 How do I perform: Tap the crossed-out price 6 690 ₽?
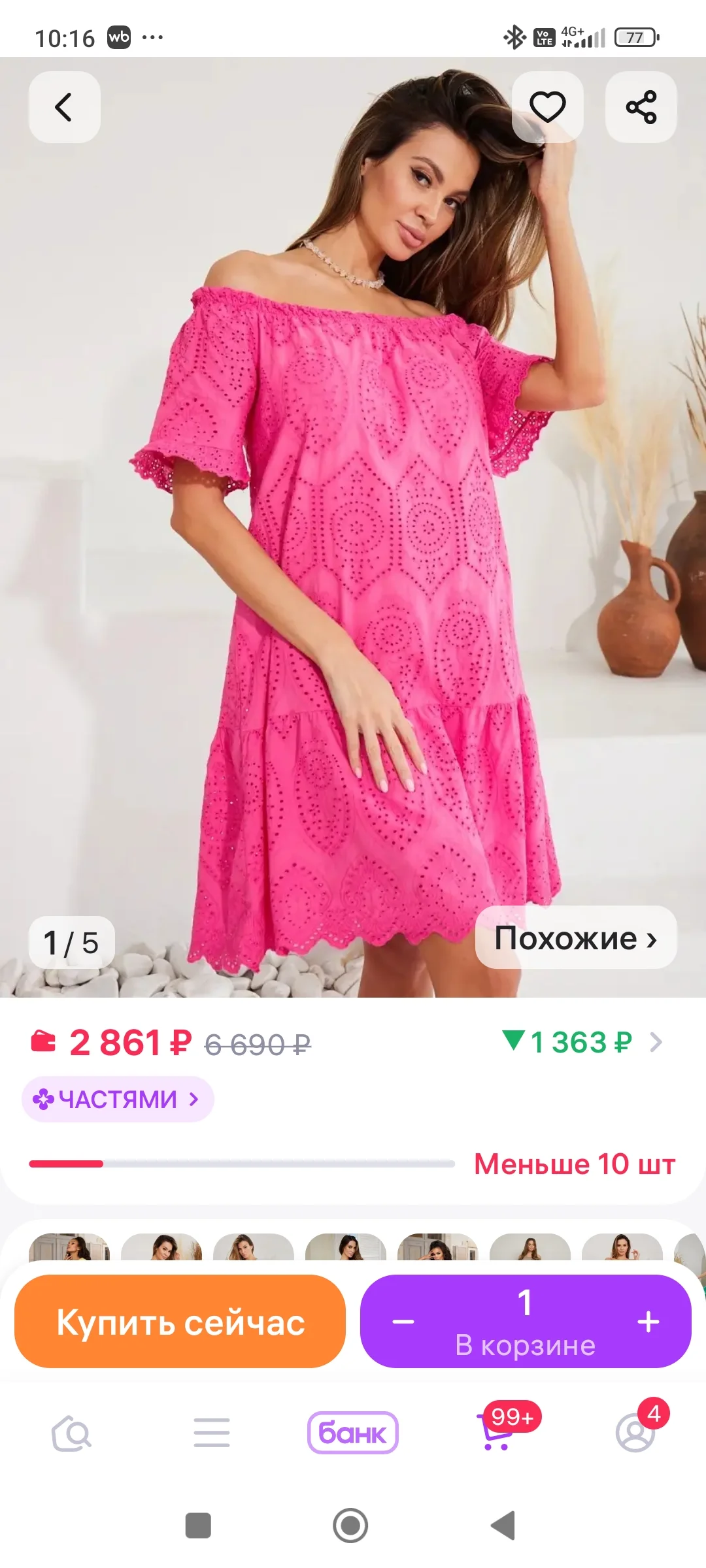(257, 1042)
